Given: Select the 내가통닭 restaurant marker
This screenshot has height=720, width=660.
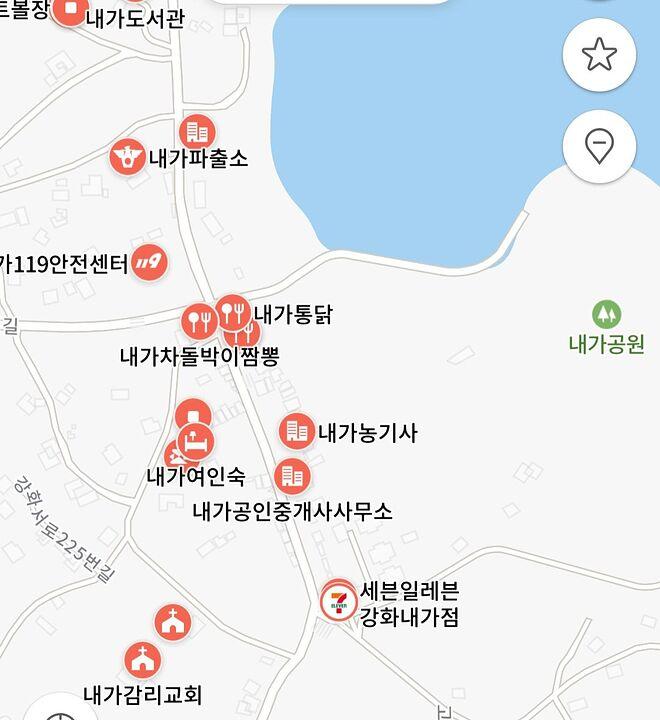Looking at the screenshot, I should tap(233, 313).
